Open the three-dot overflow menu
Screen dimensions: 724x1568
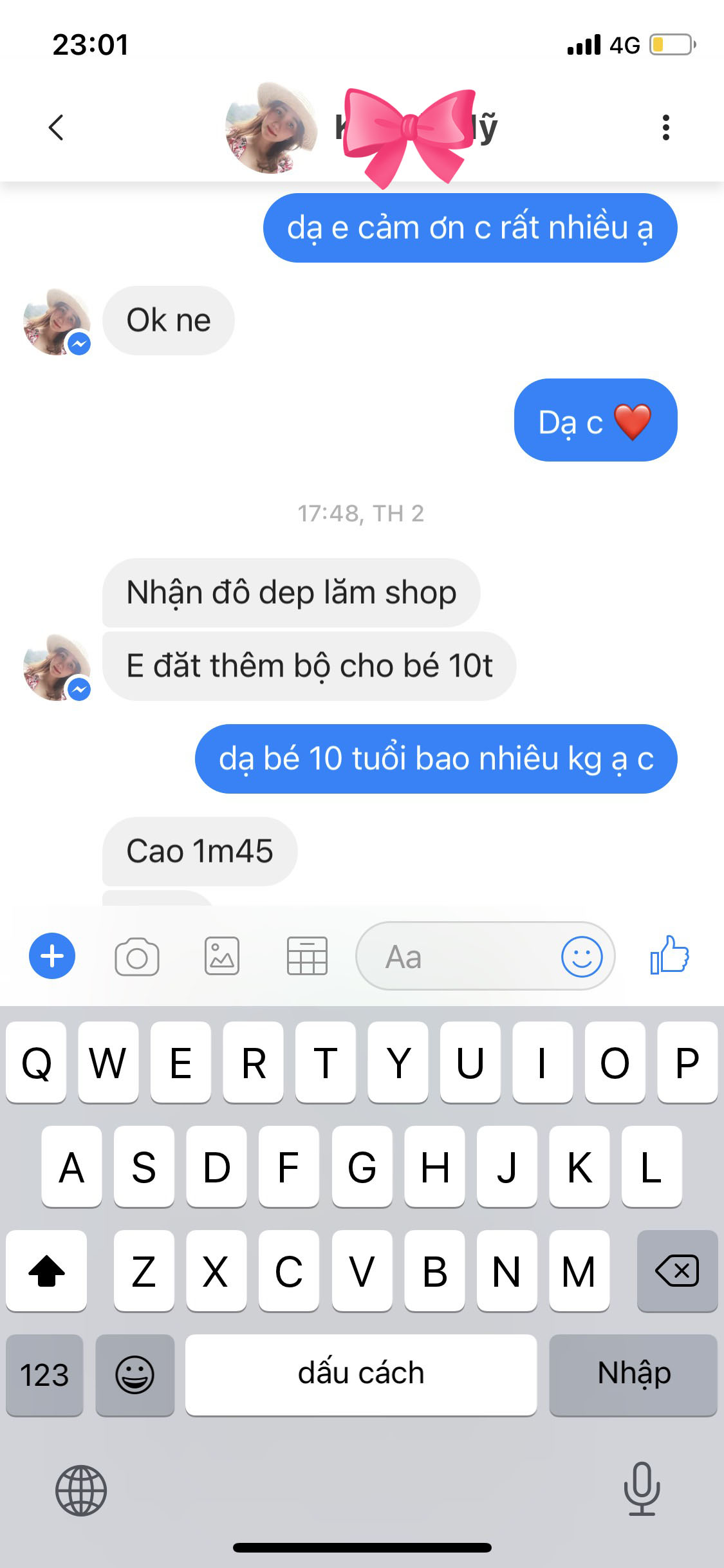[665, 127]
